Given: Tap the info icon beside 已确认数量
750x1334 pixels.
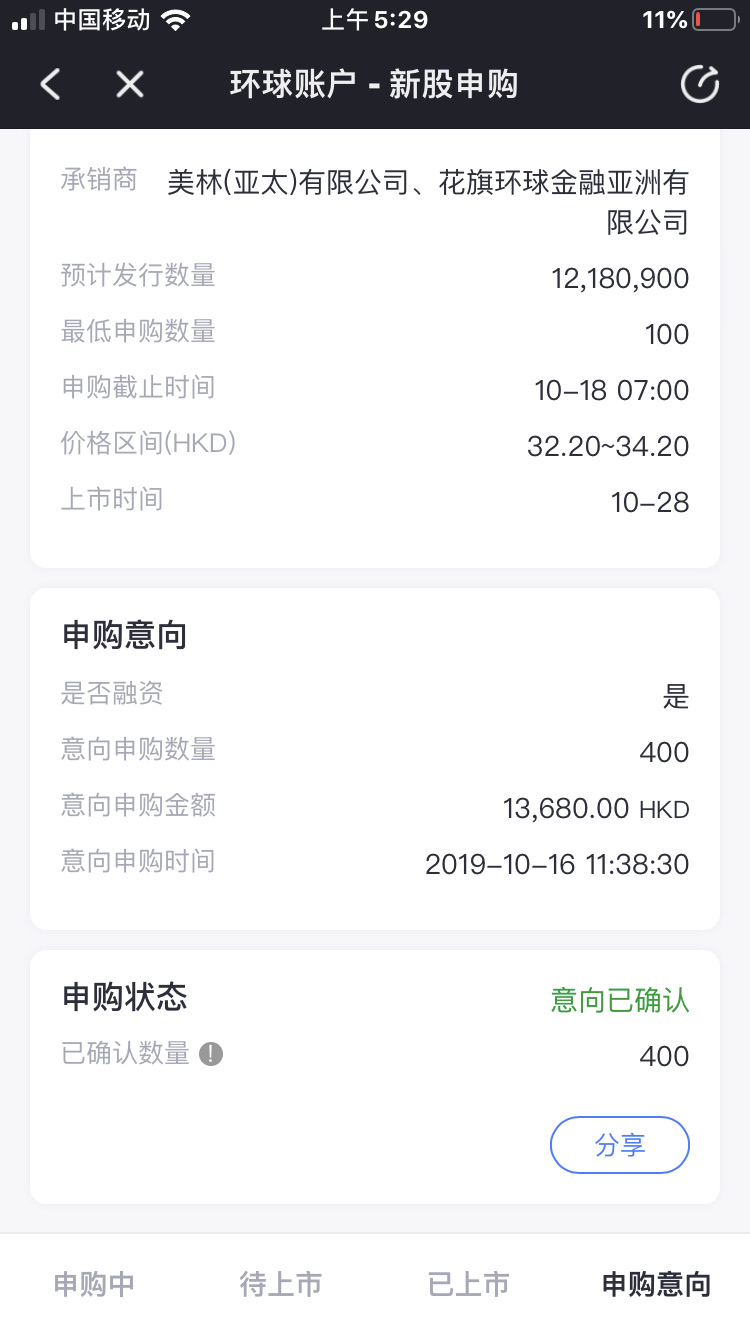Looking at the screenshot, I should point(210,1054).
